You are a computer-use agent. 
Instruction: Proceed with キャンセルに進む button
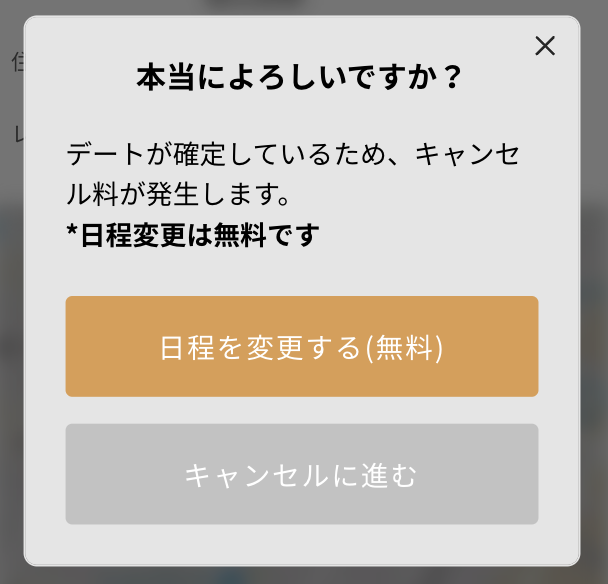(302, 474)
